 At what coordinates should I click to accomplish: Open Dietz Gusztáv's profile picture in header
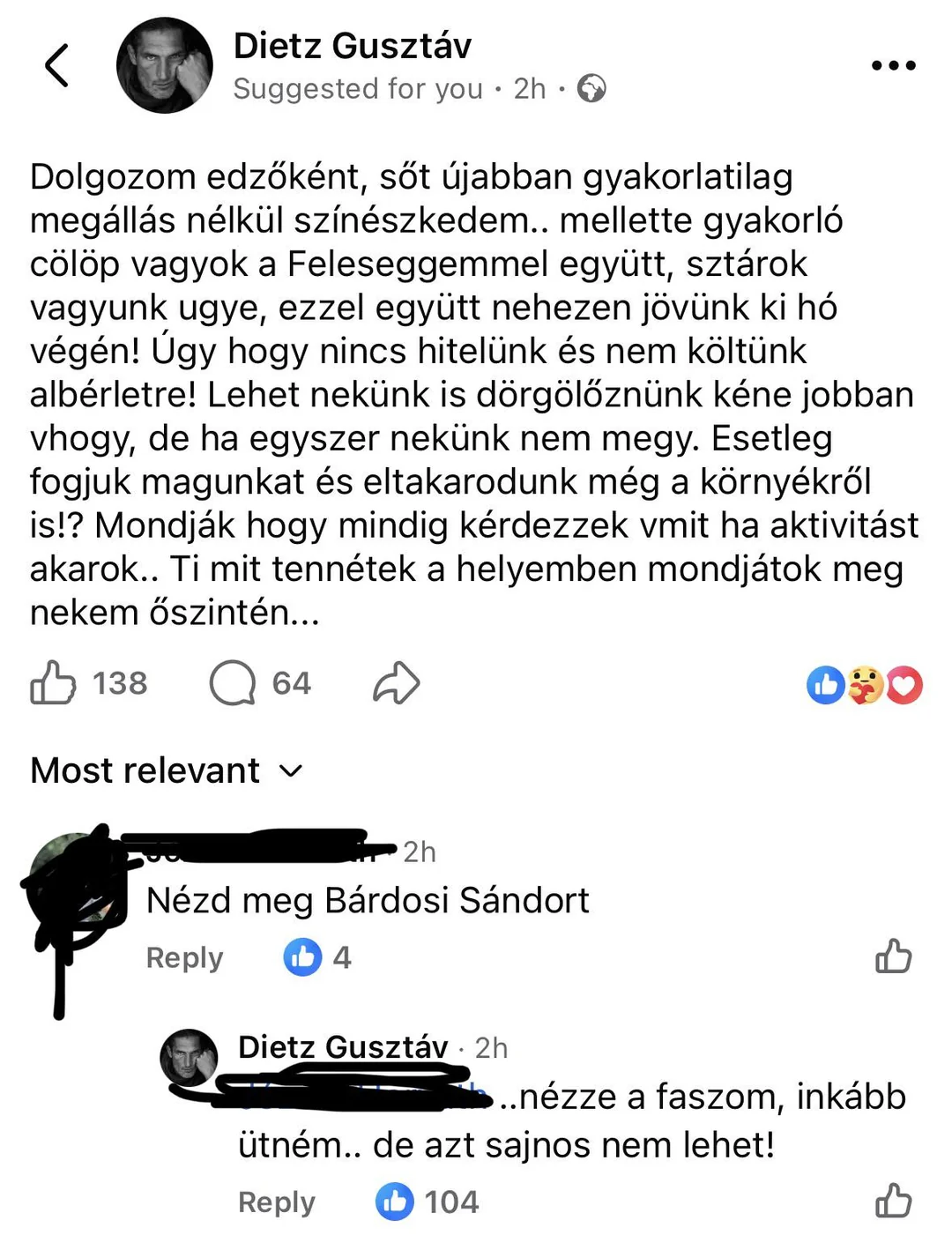click(x=165, y=66)
